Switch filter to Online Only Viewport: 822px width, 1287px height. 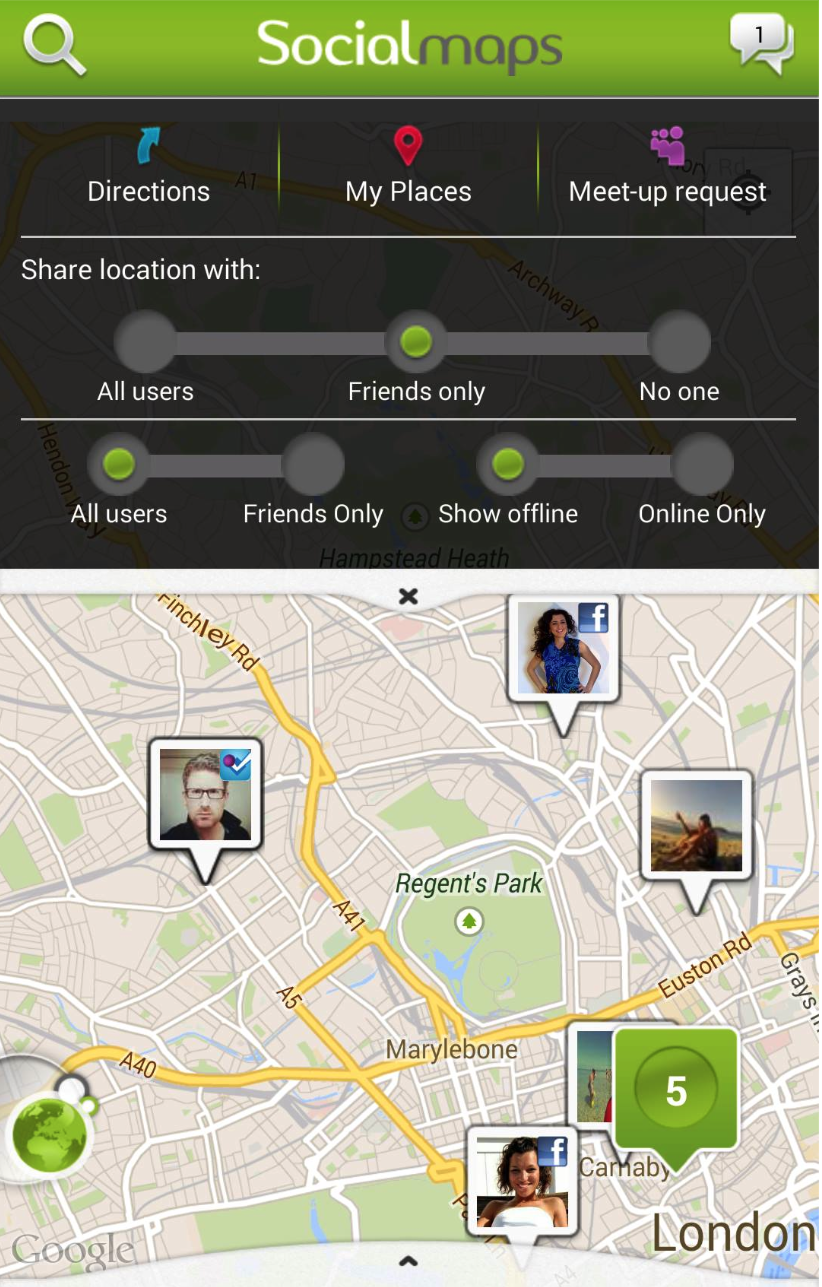click(x=702, y=464)
